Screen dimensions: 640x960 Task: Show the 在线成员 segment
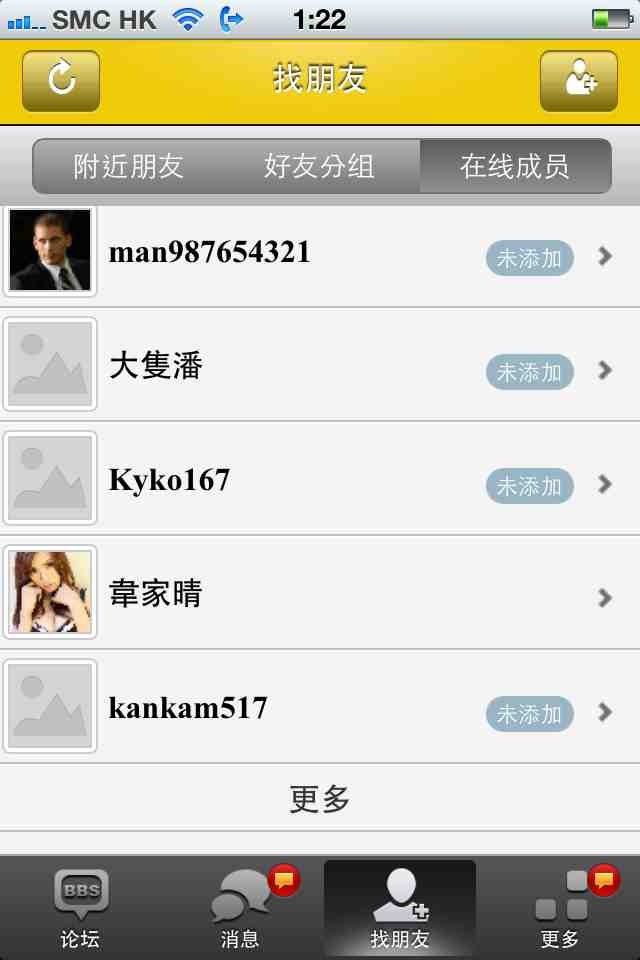click(x=514, y=166)
